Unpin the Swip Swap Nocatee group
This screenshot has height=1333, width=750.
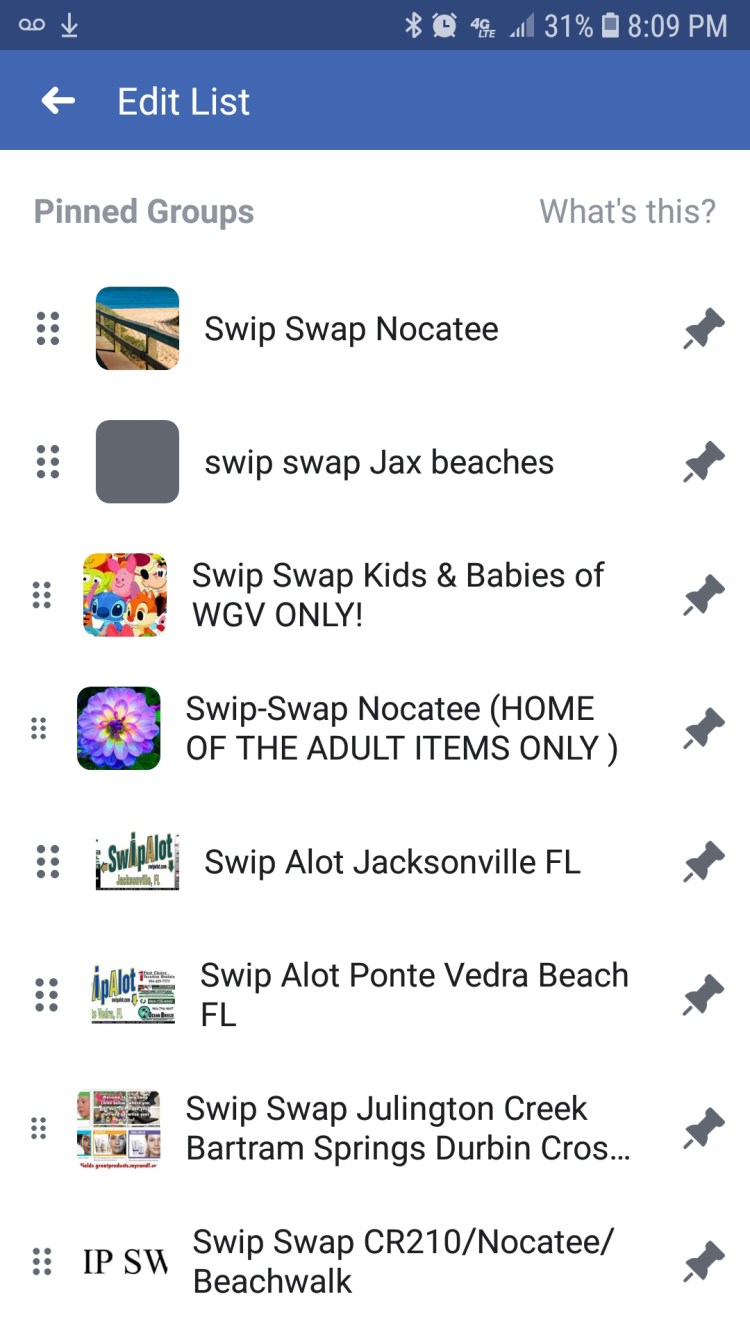[703, 328]
